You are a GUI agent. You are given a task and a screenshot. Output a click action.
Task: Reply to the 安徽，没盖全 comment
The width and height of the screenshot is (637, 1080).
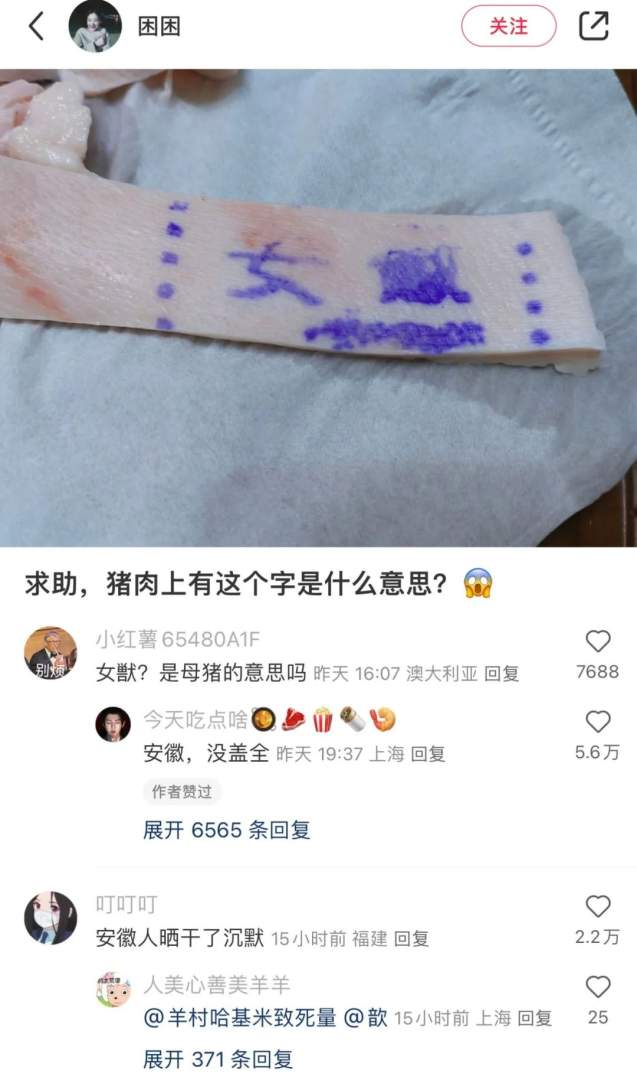pyautogui.click(x=428, y=754)
